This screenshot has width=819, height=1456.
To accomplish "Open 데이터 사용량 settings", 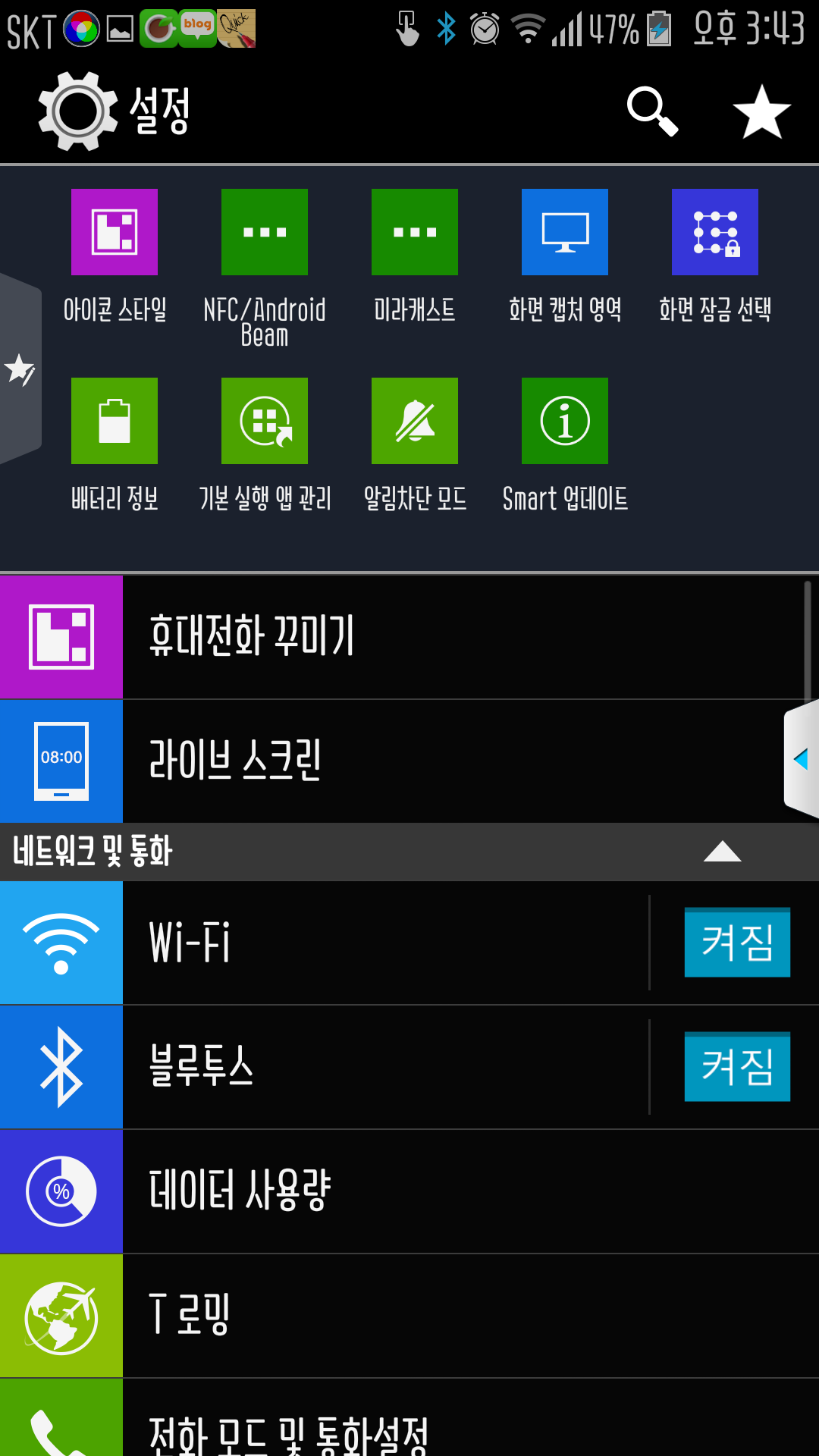I will click(409, 1191).
